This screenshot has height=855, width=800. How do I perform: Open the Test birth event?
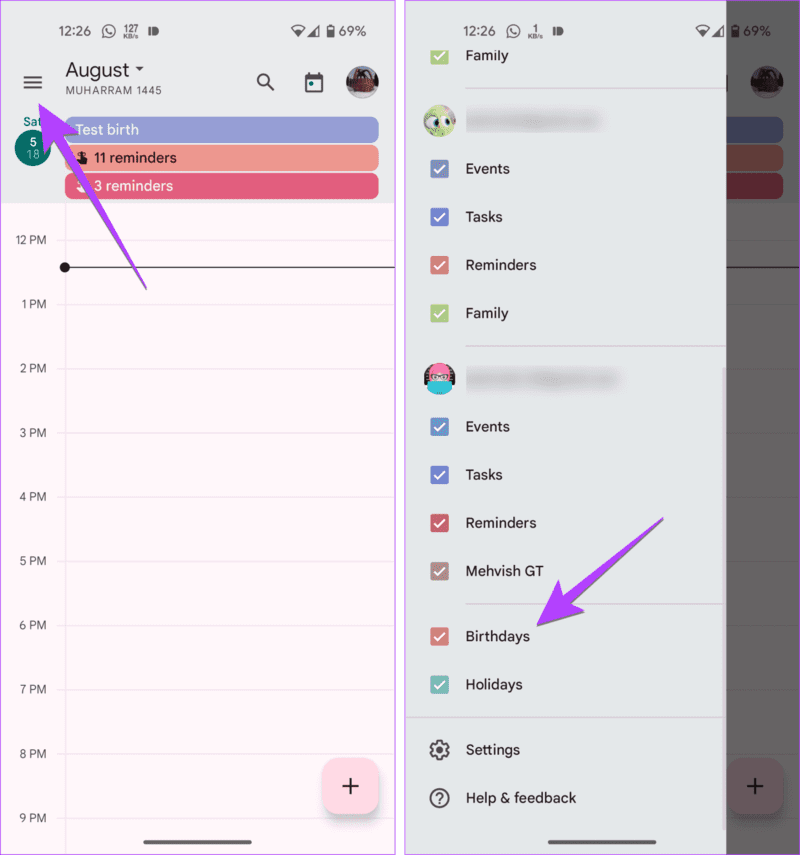[x=222, y=130]
